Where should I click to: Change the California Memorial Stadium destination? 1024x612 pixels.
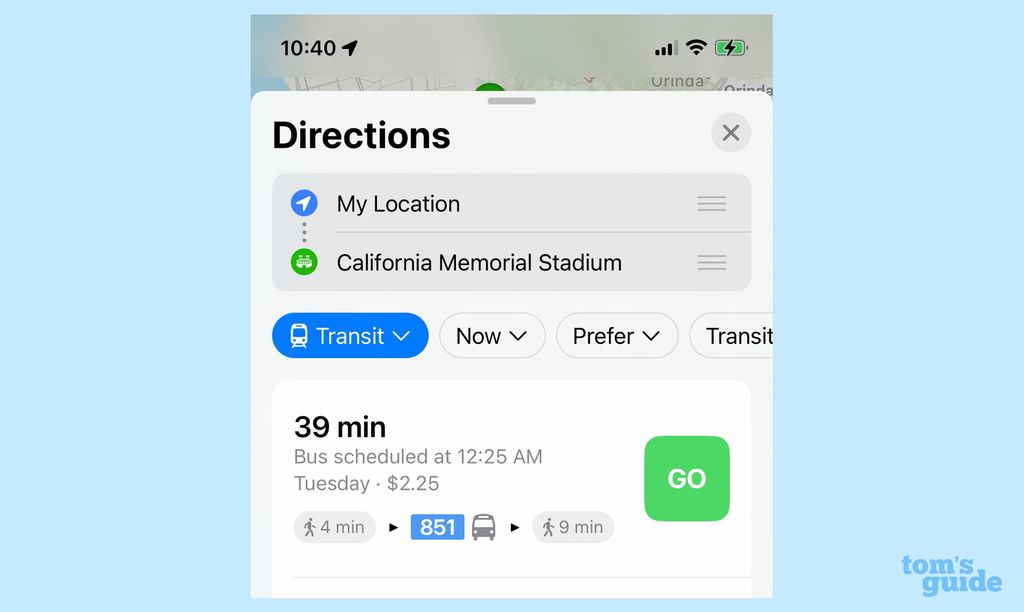[x=478, y=263]
